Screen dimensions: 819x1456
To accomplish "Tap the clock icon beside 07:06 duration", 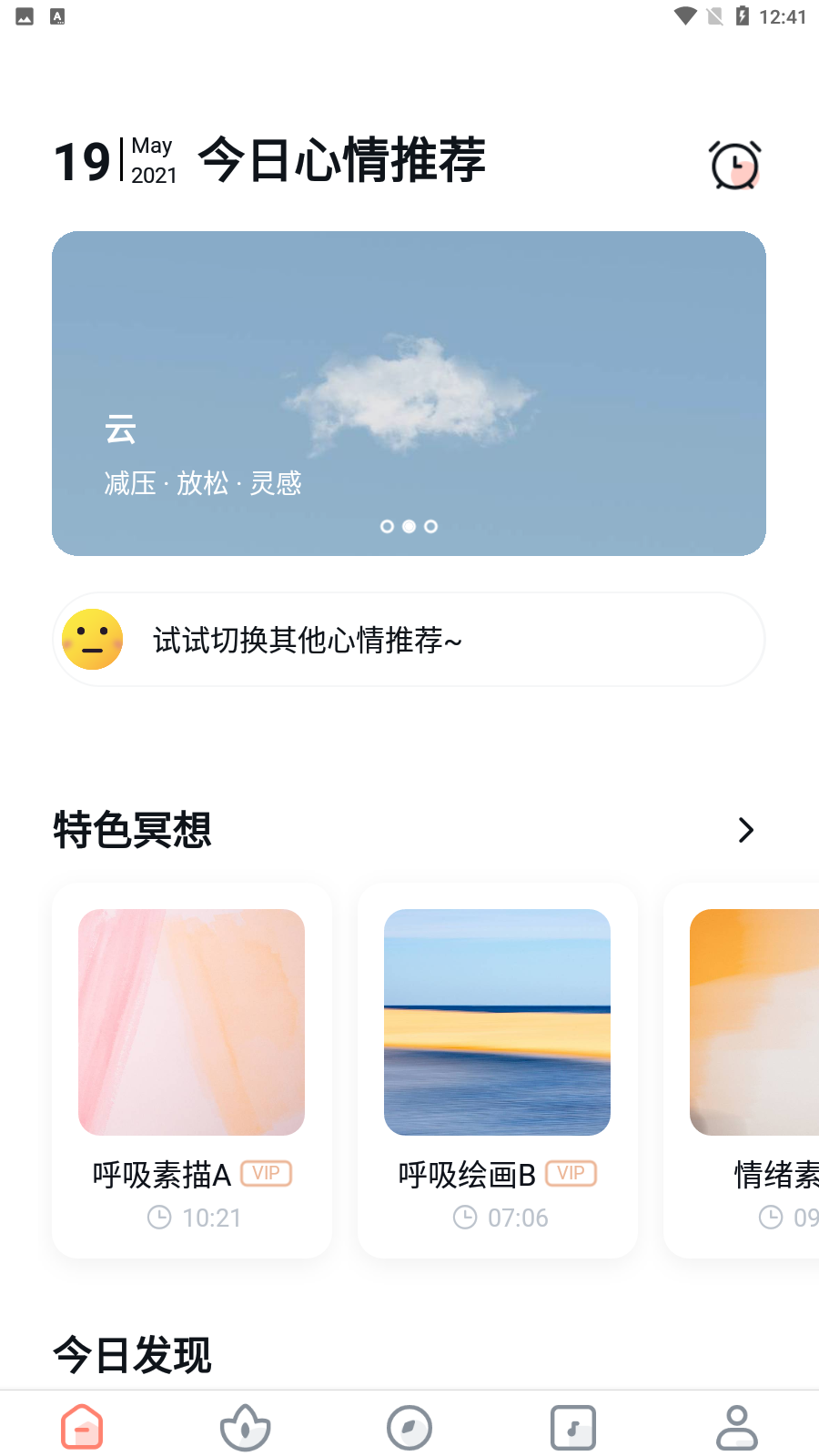I will [x=465, y=1218].
